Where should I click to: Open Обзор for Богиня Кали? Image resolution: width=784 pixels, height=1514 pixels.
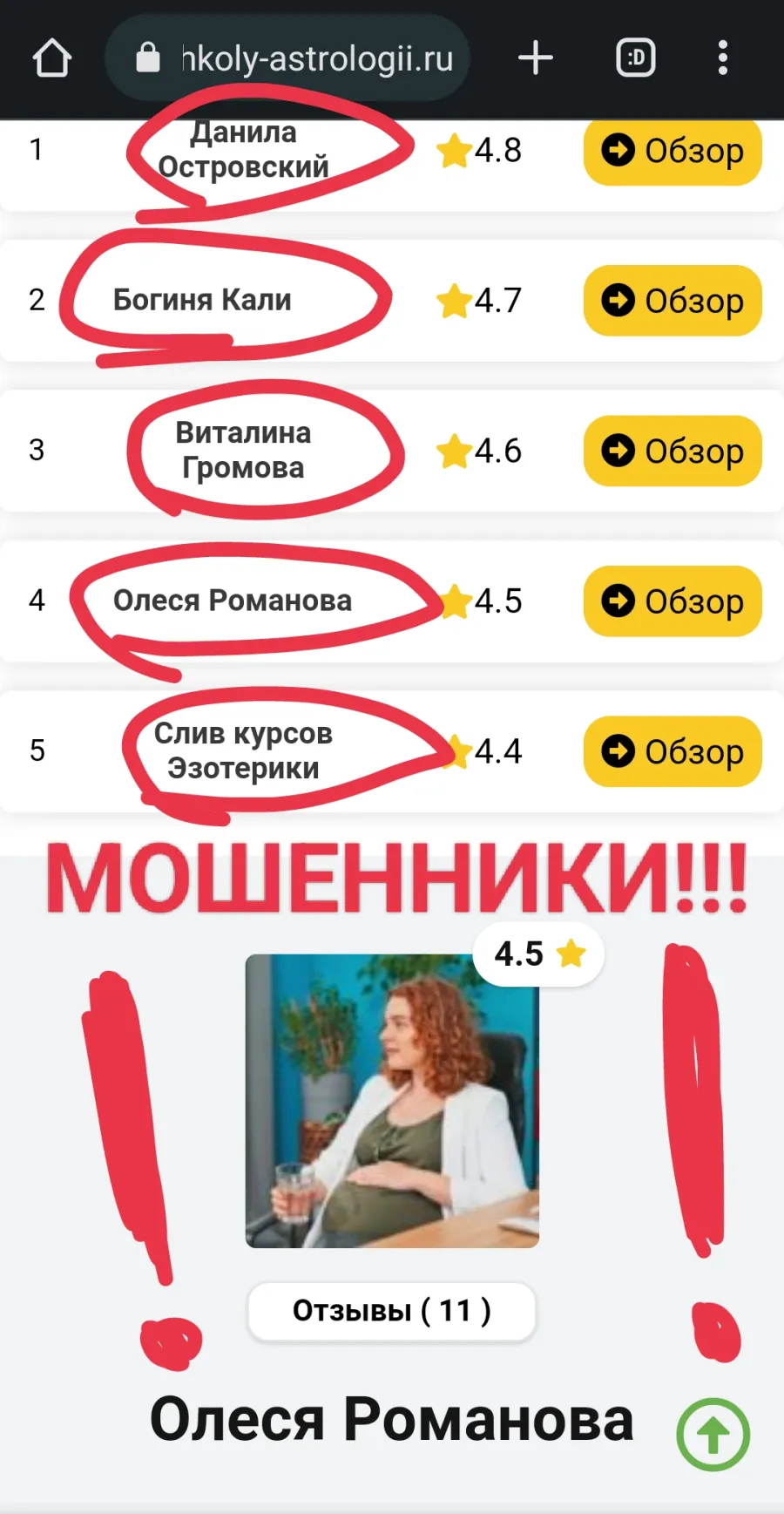pos(672,301)
